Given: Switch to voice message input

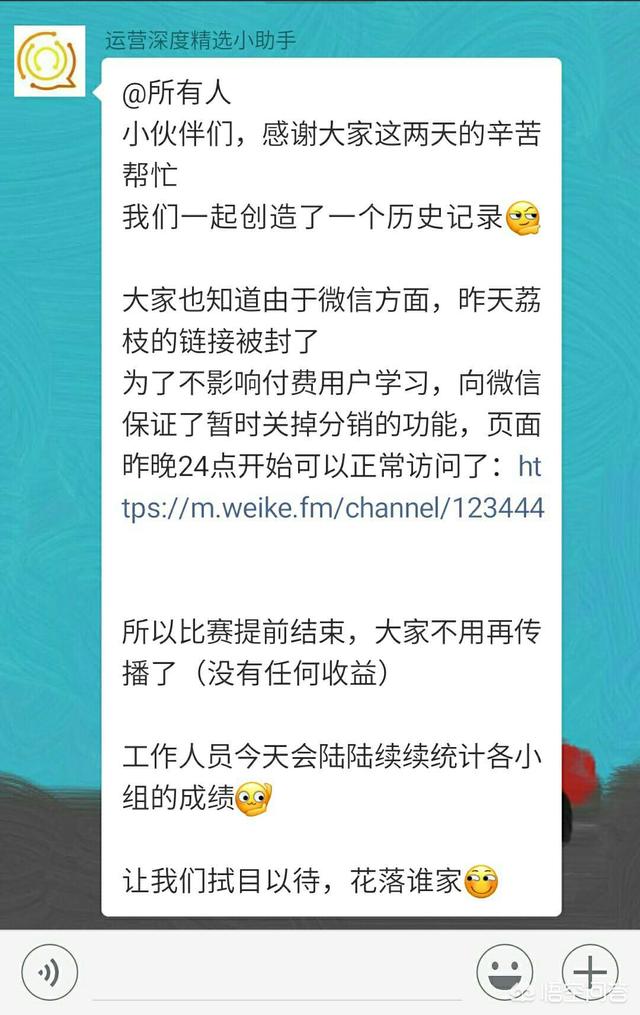Looking at the screenshot, I should pyautogui.click(x=49, y=972).
